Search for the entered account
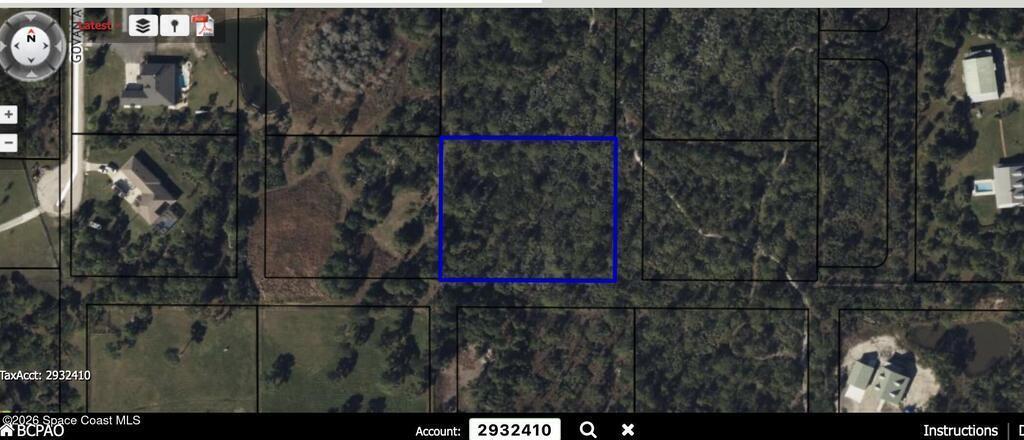The width and height of the screenshot is (1024, 440). click(588, 430)
